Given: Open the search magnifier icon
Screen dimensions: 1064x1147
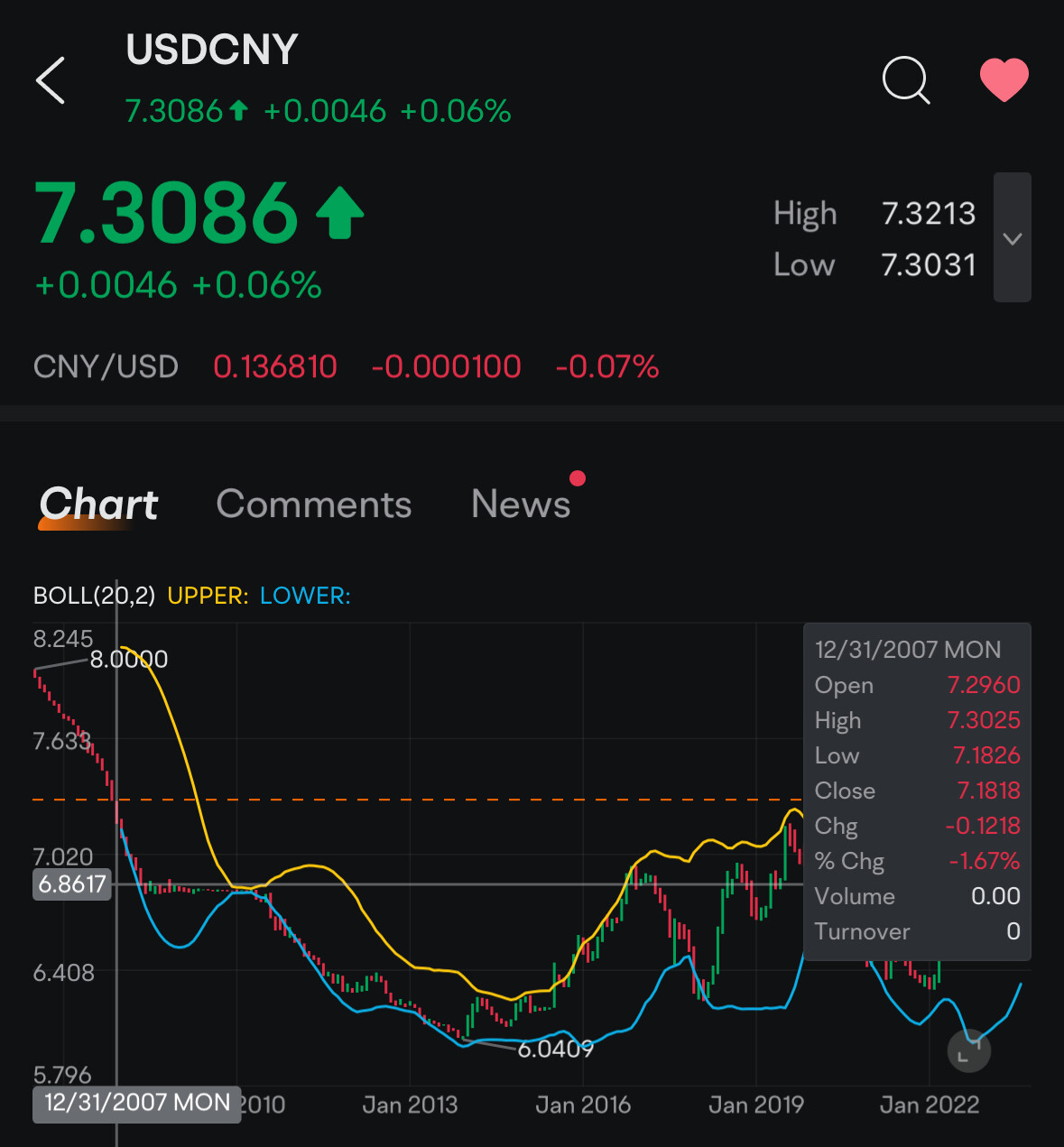Looking at the screenshot, I should [906, 80].
